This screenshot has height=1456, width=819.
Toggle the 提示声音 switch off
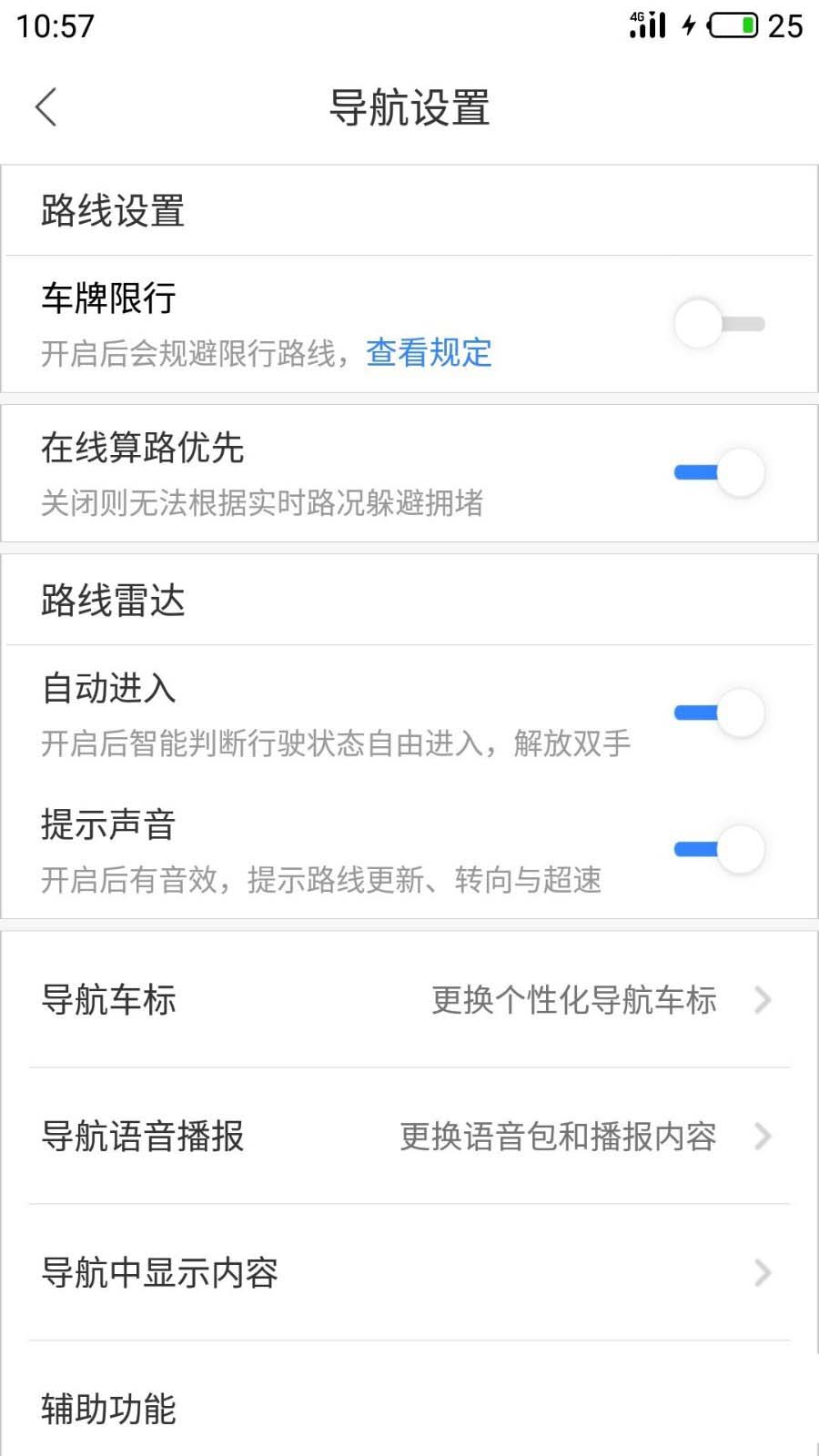(x=719, y=849)
